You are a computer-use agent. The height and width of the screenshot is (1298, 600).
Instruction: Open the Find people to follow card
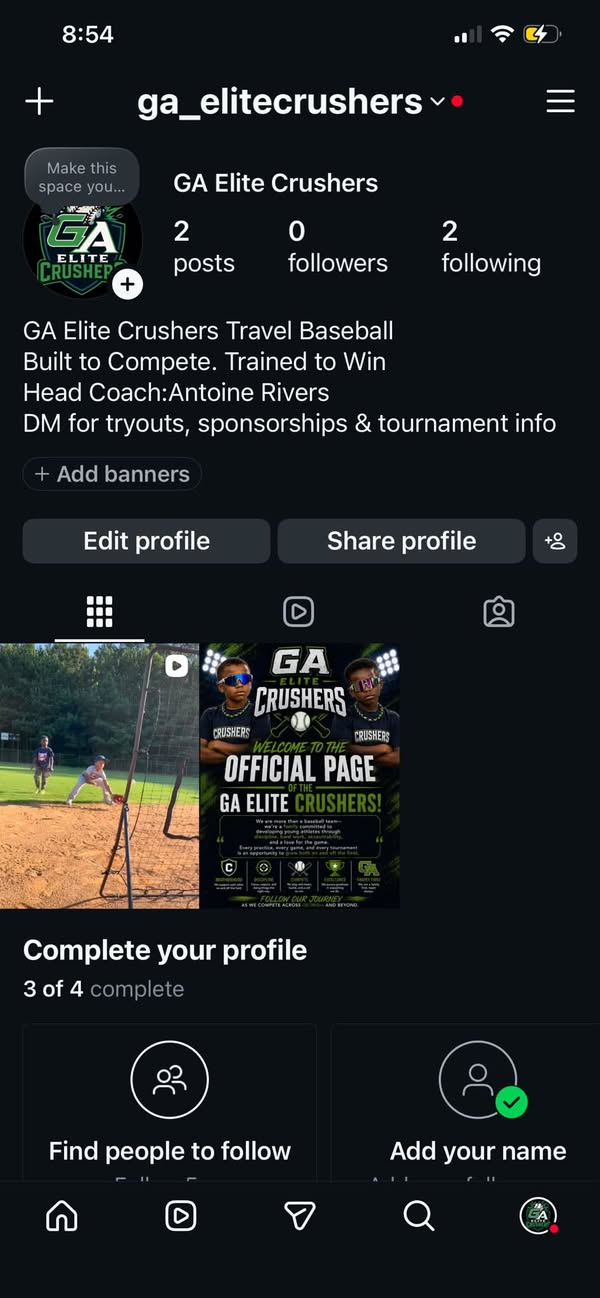(x=170, y=1103)
